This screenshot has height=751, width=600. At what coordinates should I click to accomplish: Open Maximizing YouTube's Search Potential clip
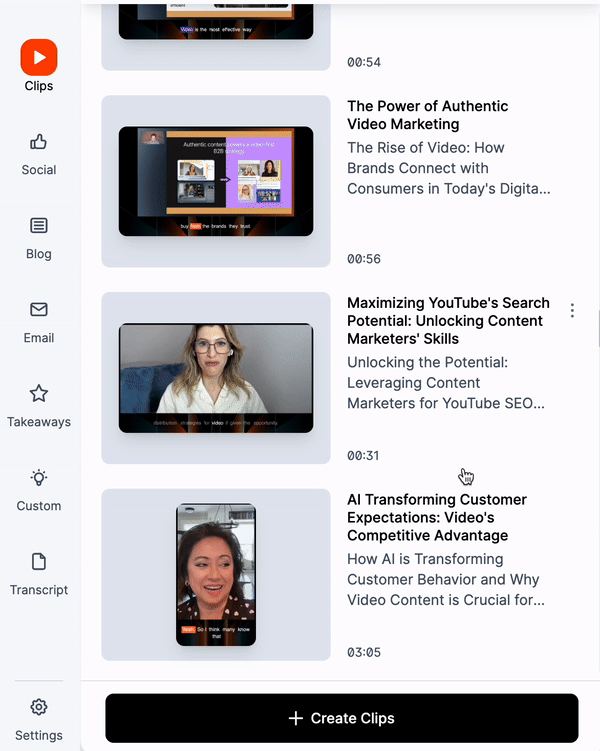click(x=448, y=320)
